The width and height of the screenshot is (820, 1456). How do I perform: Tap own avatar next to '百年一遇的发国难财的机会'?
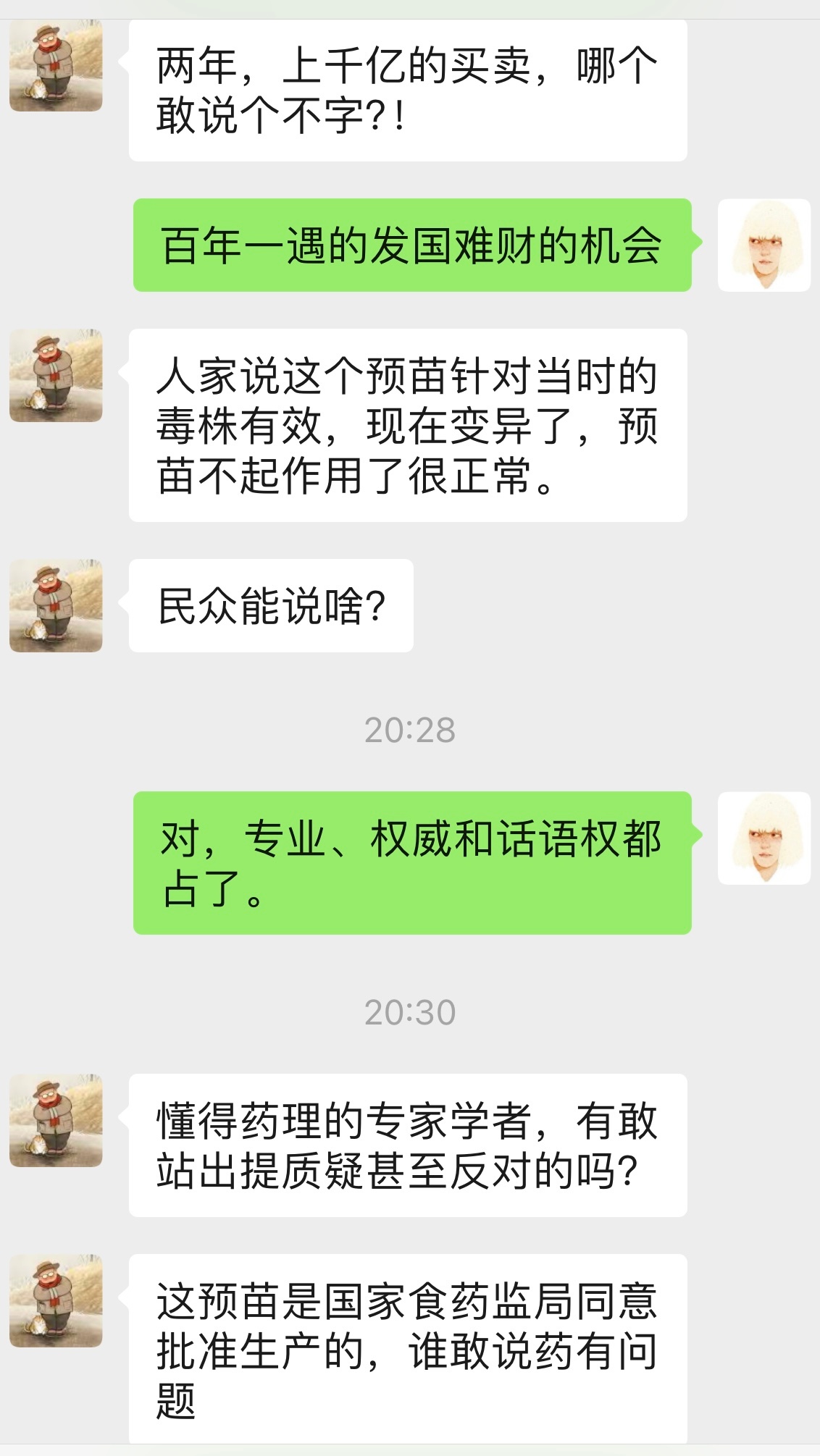click(x=763, y=245)
